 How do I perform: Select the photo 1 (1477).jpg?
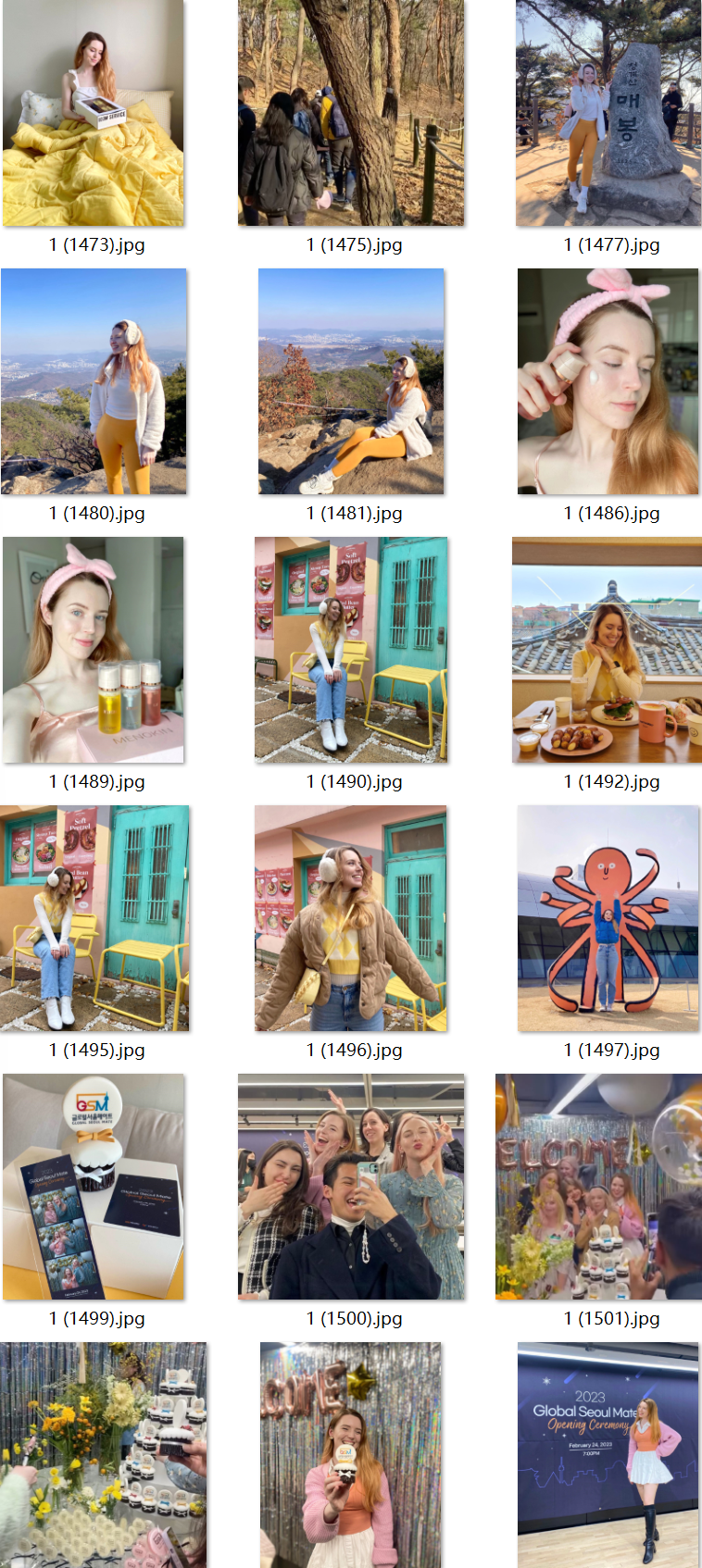[x=608, y=113]
